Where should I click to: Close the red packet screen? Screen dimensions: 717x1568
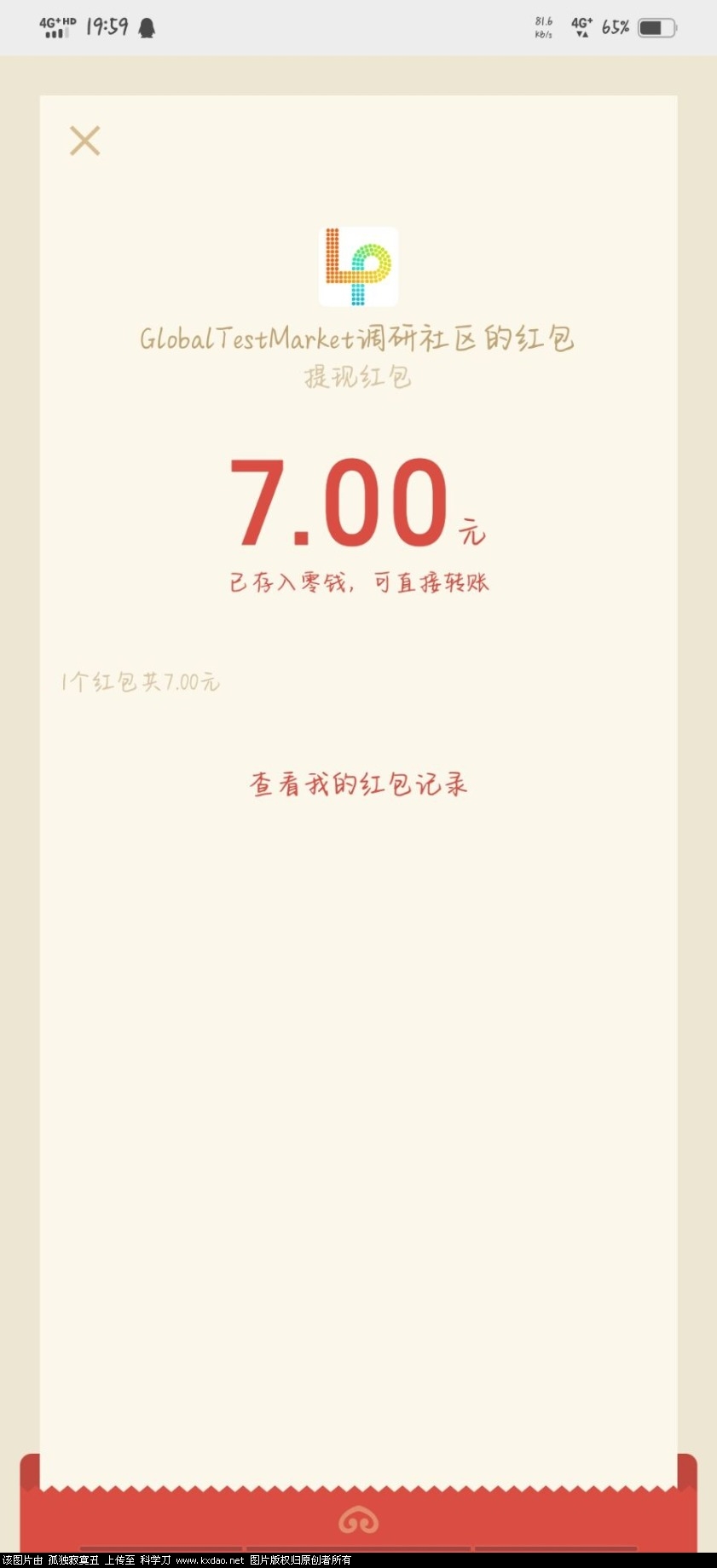point(84,141)
